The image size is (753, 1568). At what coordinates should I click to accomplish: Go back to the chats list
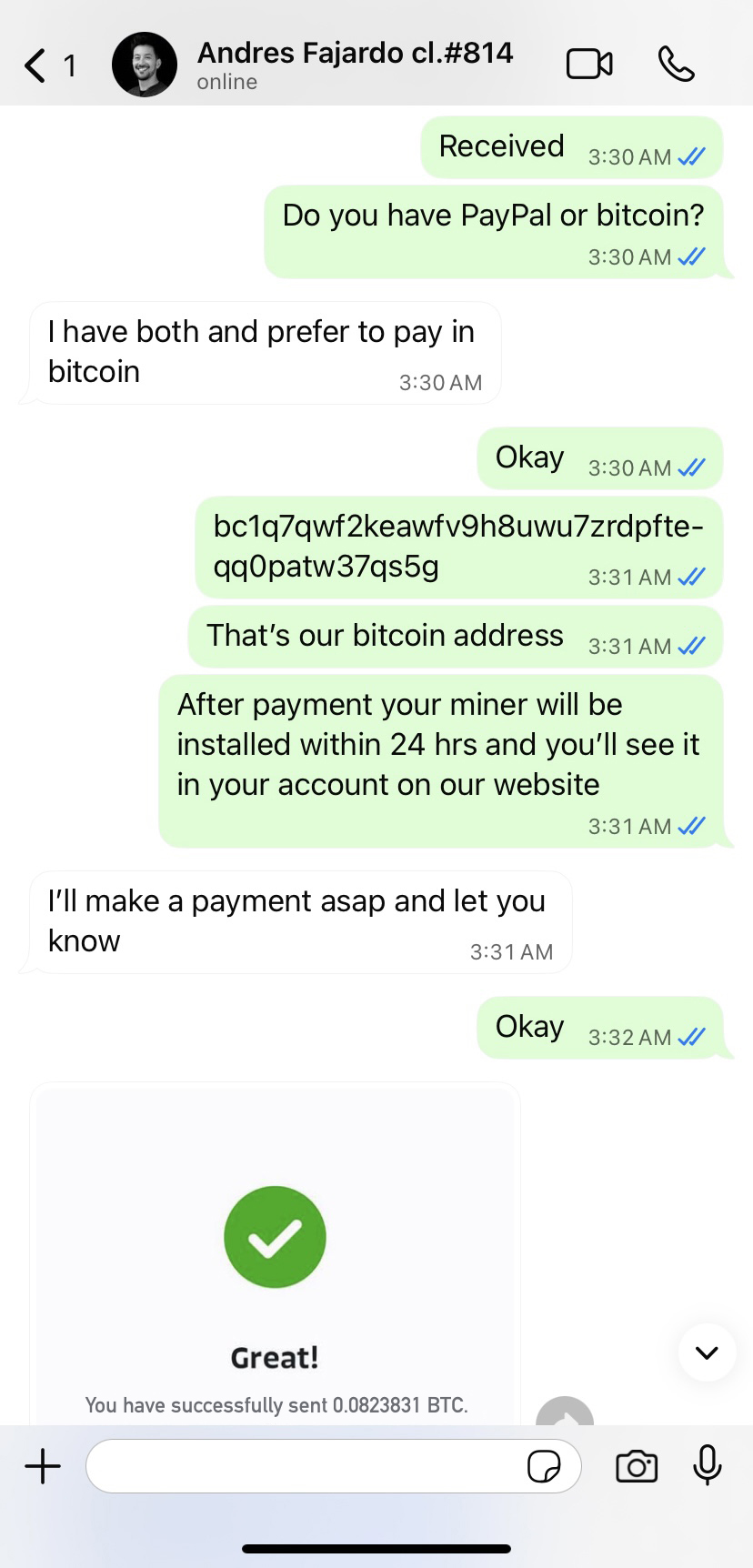coord(48,65)
